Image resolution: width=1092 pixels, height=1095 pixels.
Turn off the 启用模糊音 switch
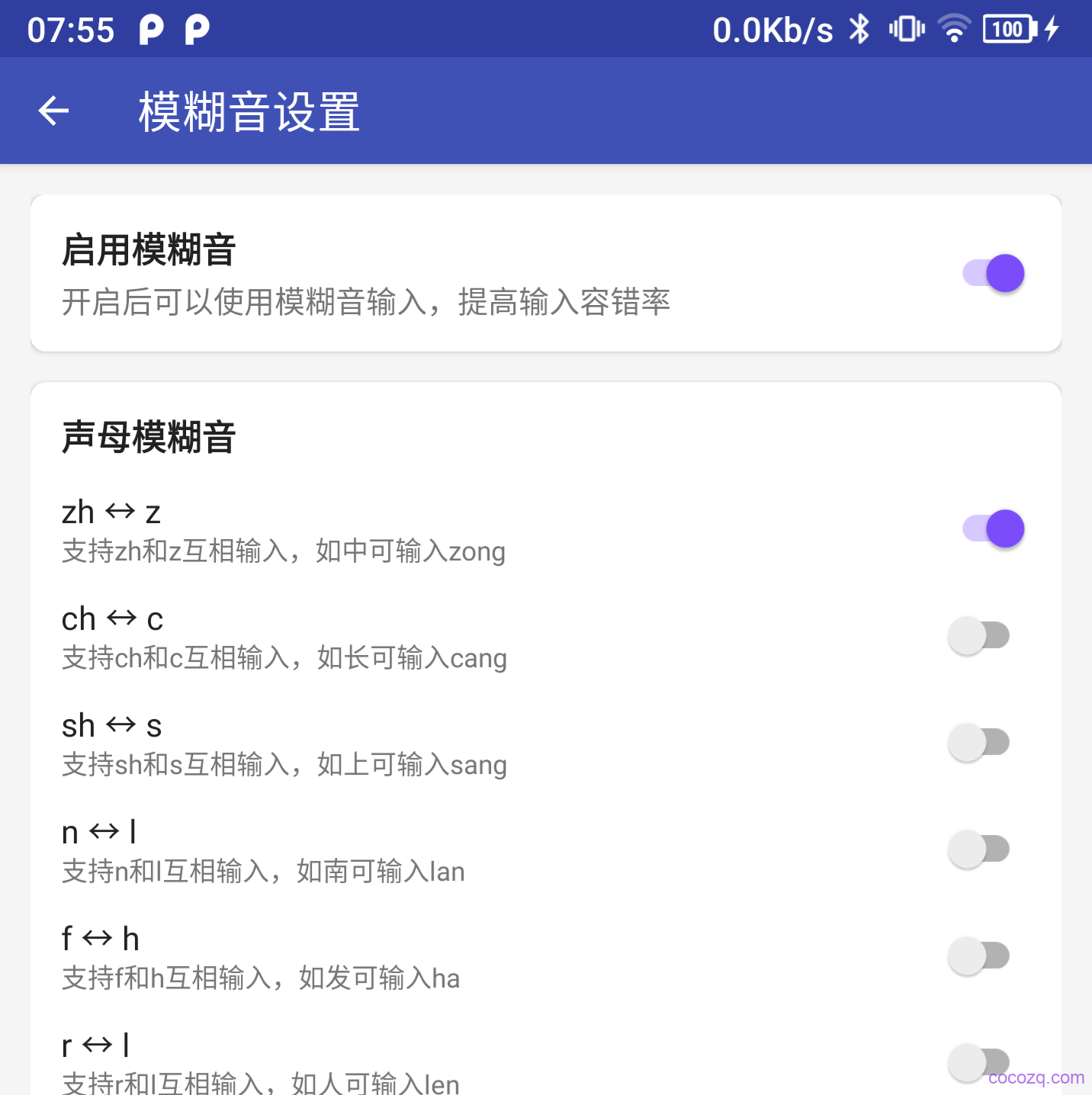click(x=993, y=273)
